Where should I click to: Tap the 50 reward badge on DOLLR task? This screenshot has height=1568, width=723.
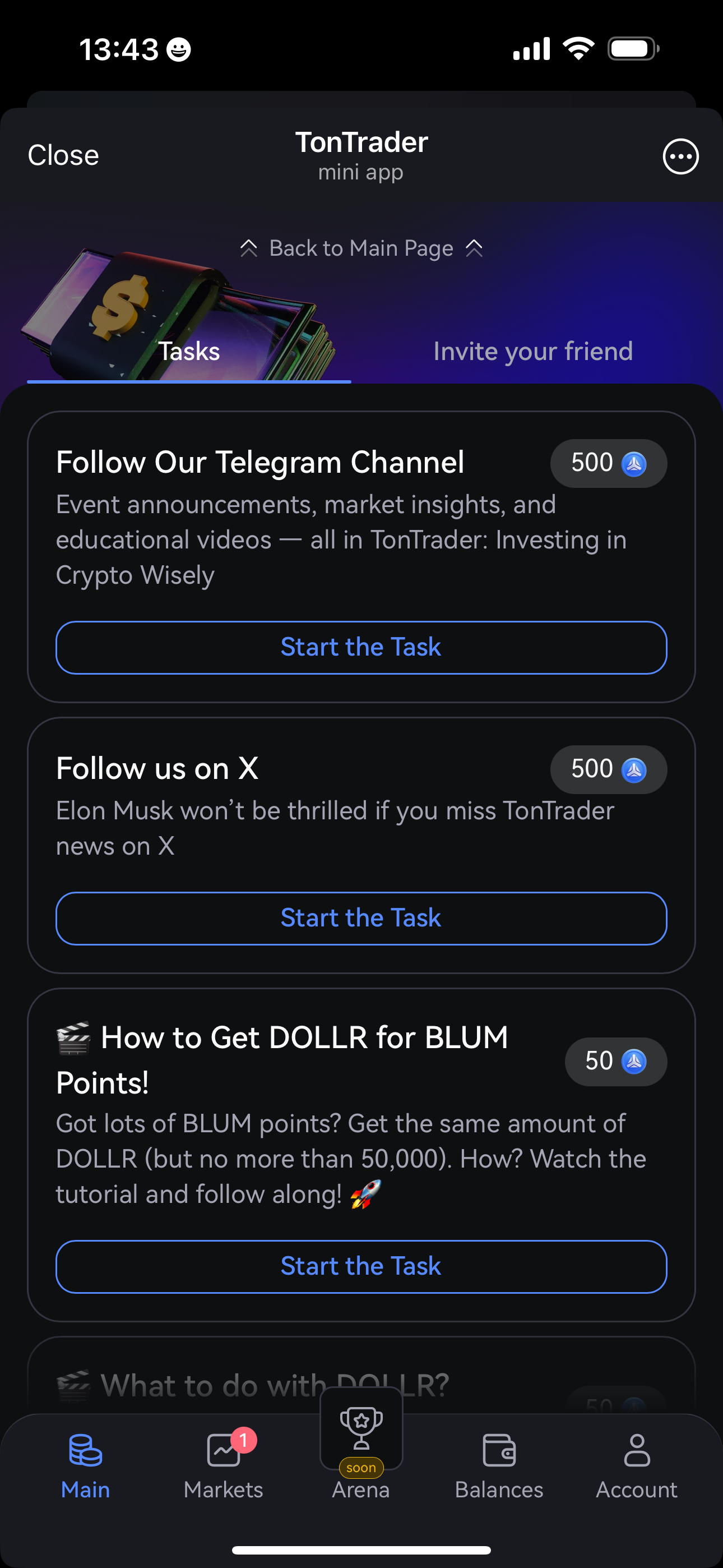[615, 1060]
